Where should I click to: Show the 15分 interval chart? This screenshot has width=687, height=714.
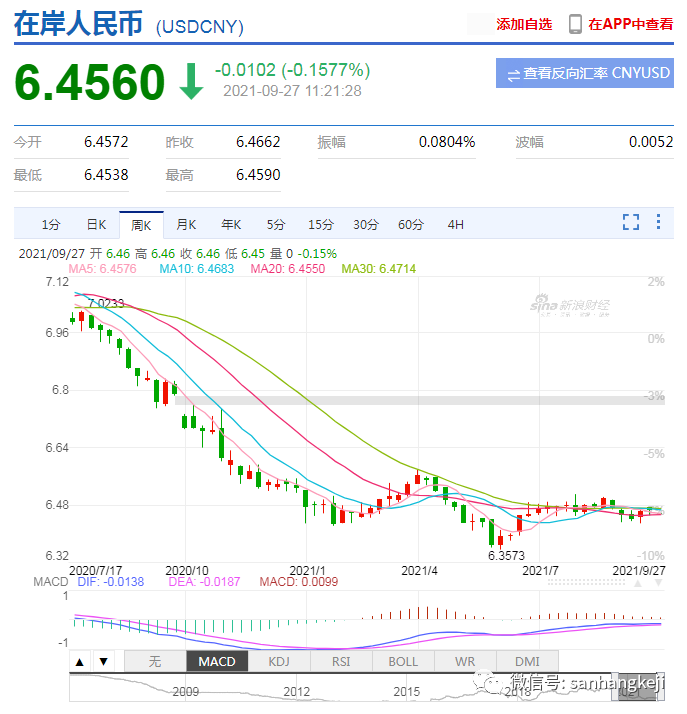321,224
